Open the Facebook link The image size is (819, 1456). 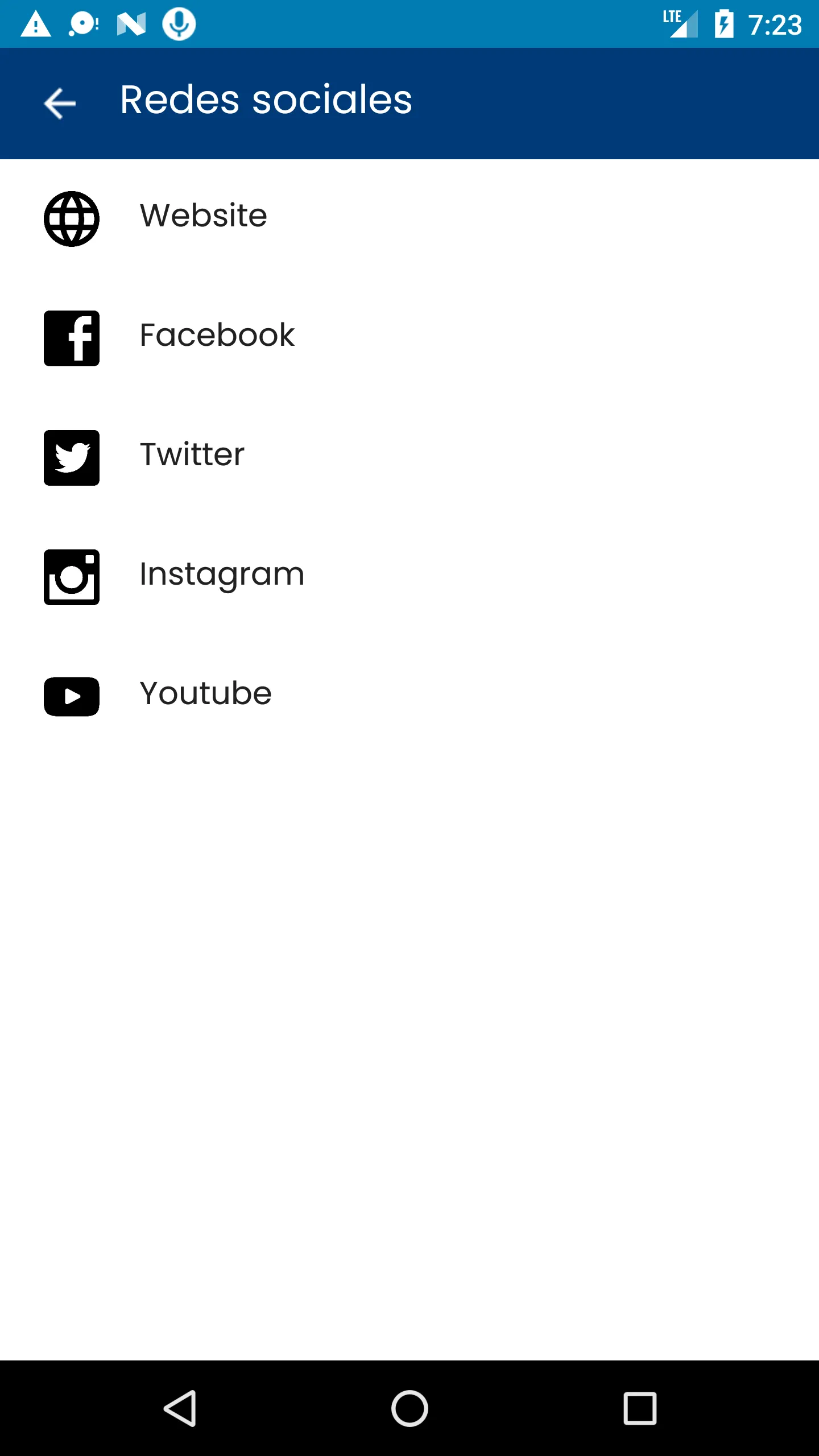pyautogui.click(x=217, y=336)
